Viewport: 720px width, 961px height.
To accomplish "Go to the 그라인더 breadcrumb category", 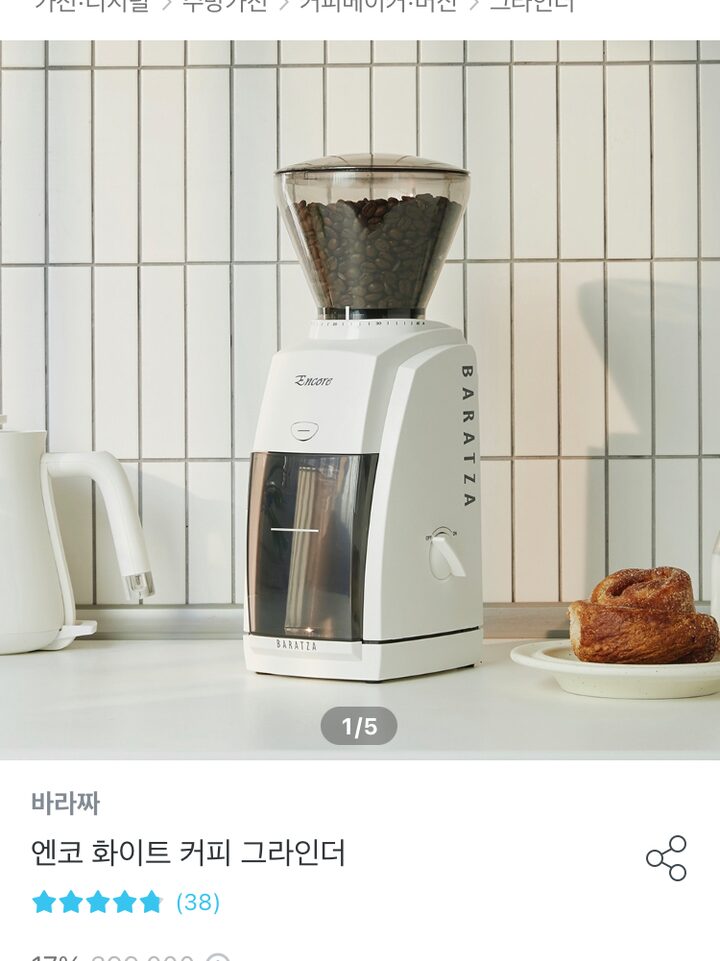I will coord(531,5).
